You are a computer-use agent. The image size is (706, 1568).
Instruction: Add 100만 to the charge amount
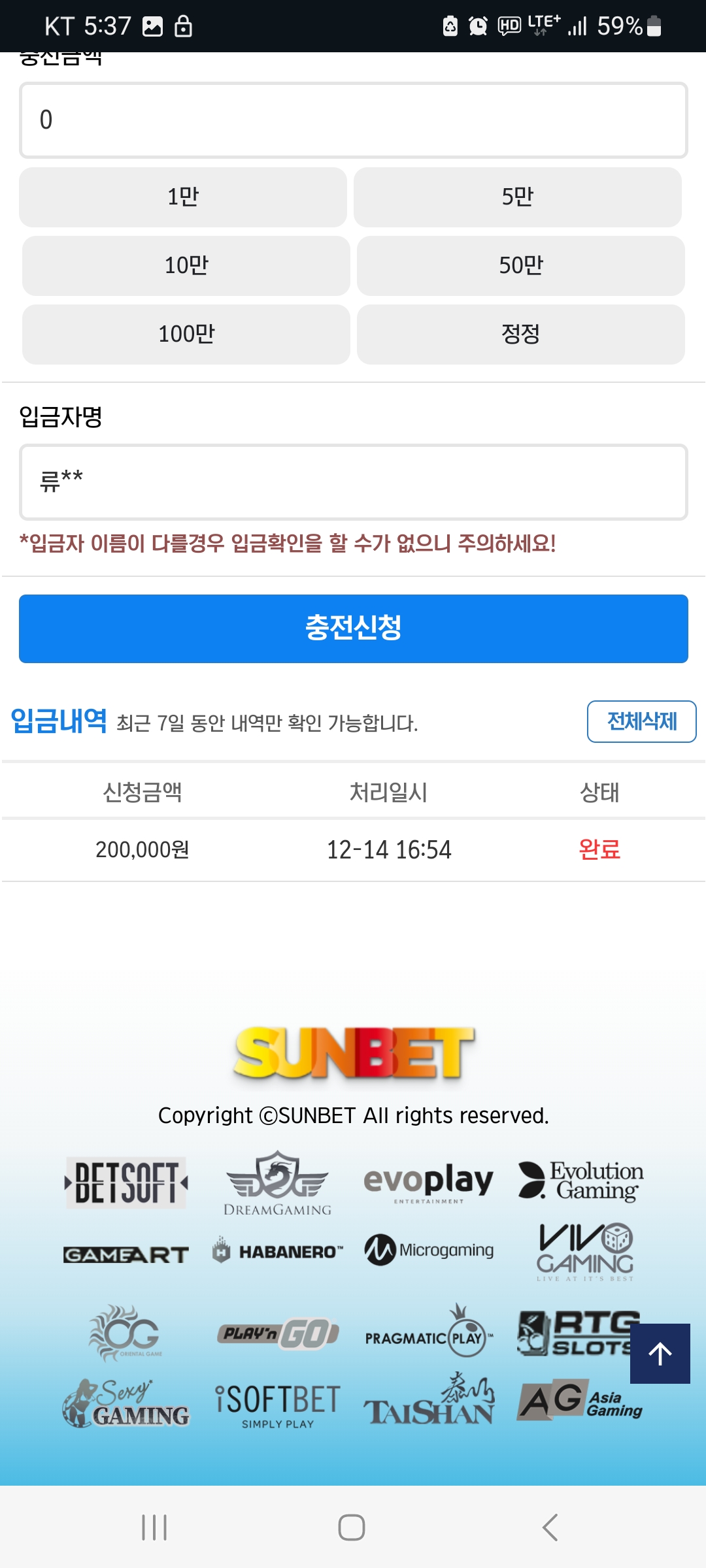(x=186, y=335)
